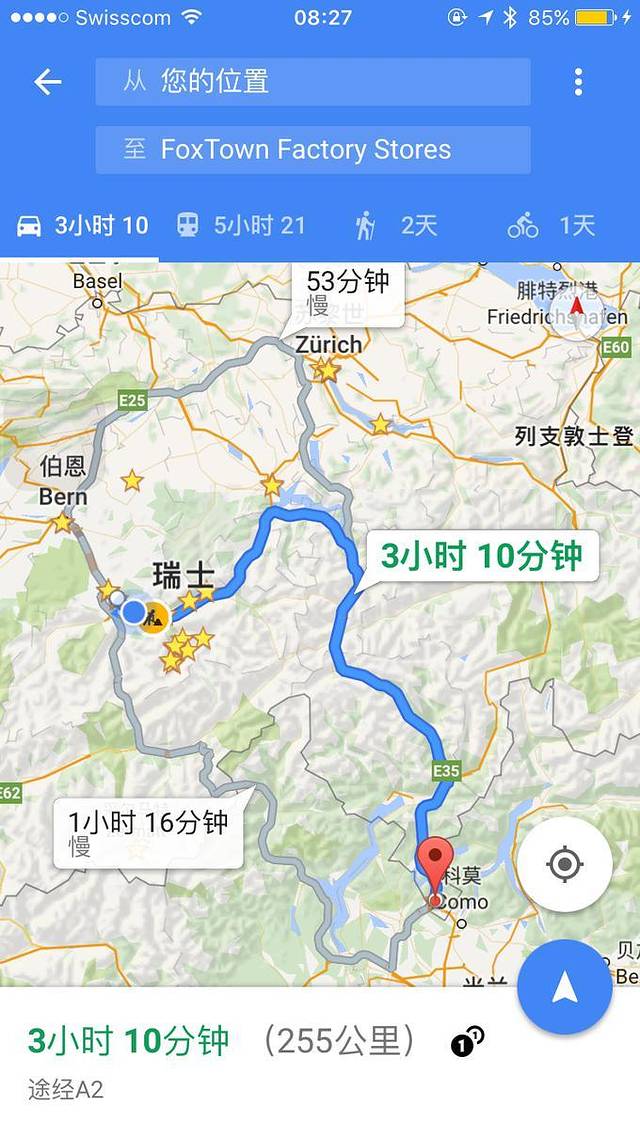Switch to walking tab showing 2天

coord(397,226)
